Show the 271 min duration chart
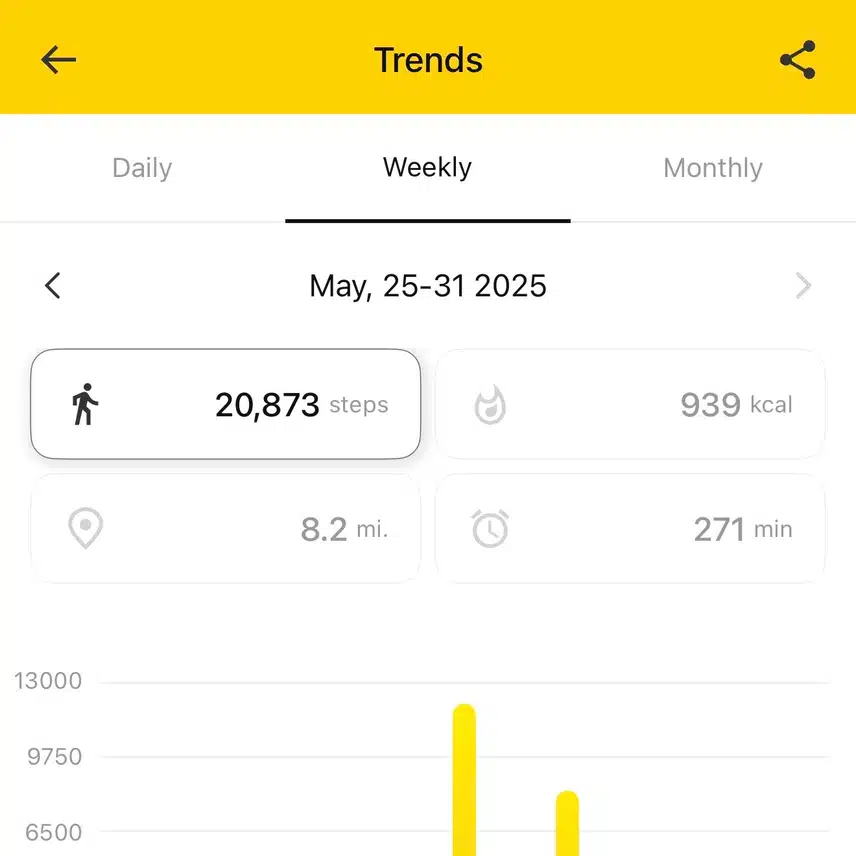The width and height of the screenshot is (856, 856). pyautogui.click(x=630, y=528)
